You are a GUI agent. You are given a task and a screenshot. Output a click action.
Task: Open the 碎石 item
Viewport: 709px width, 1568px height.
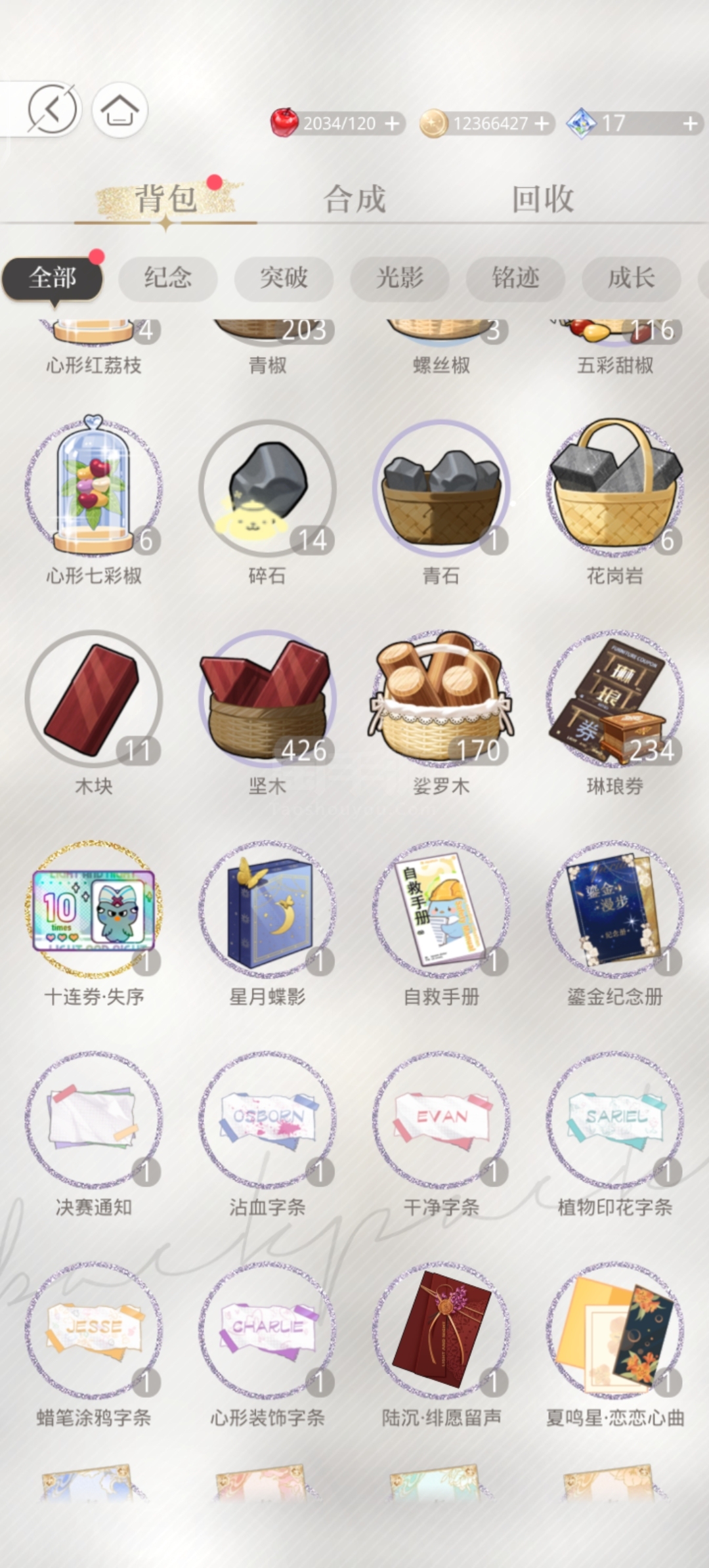coord(267,489)
